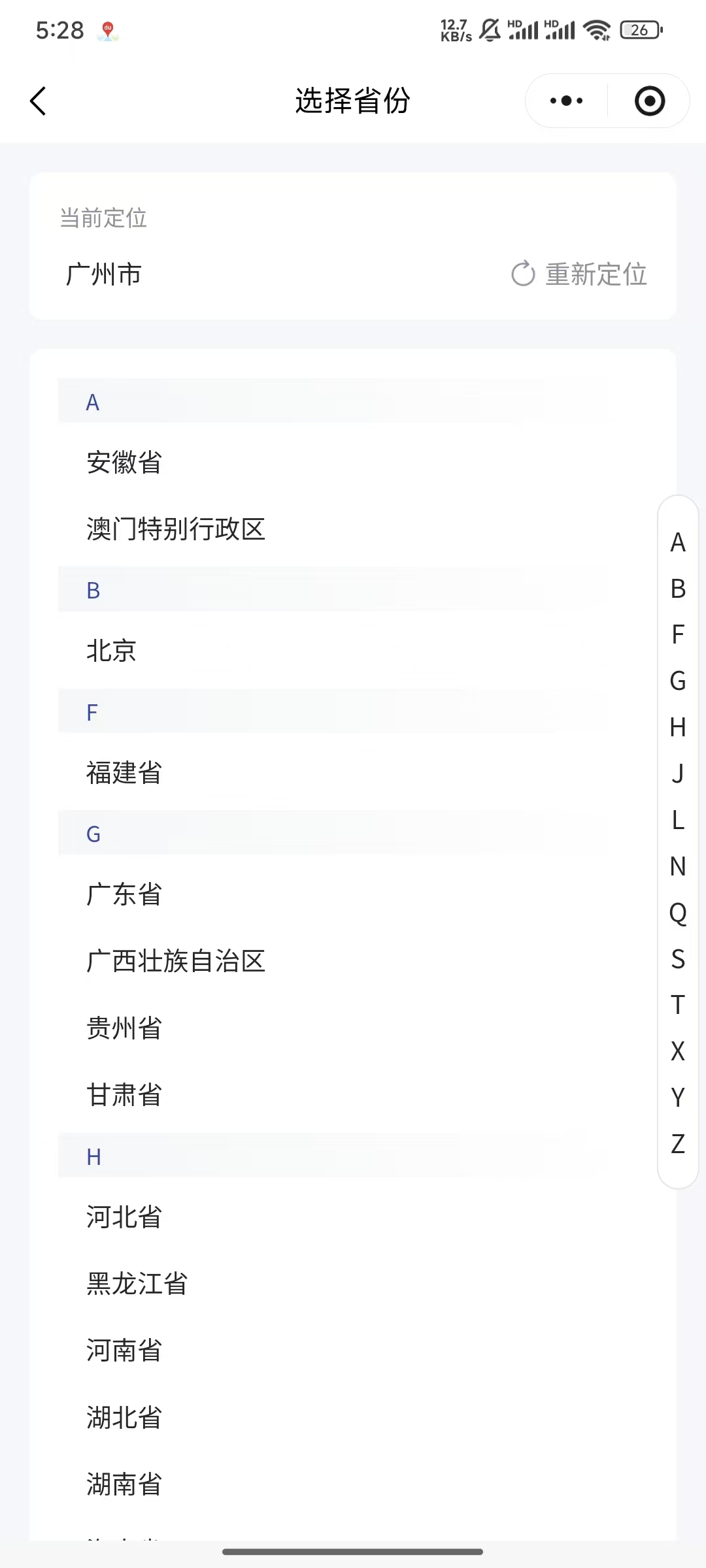Select 福建省
Screen dimensions: 706x1568
pos(124,773)
